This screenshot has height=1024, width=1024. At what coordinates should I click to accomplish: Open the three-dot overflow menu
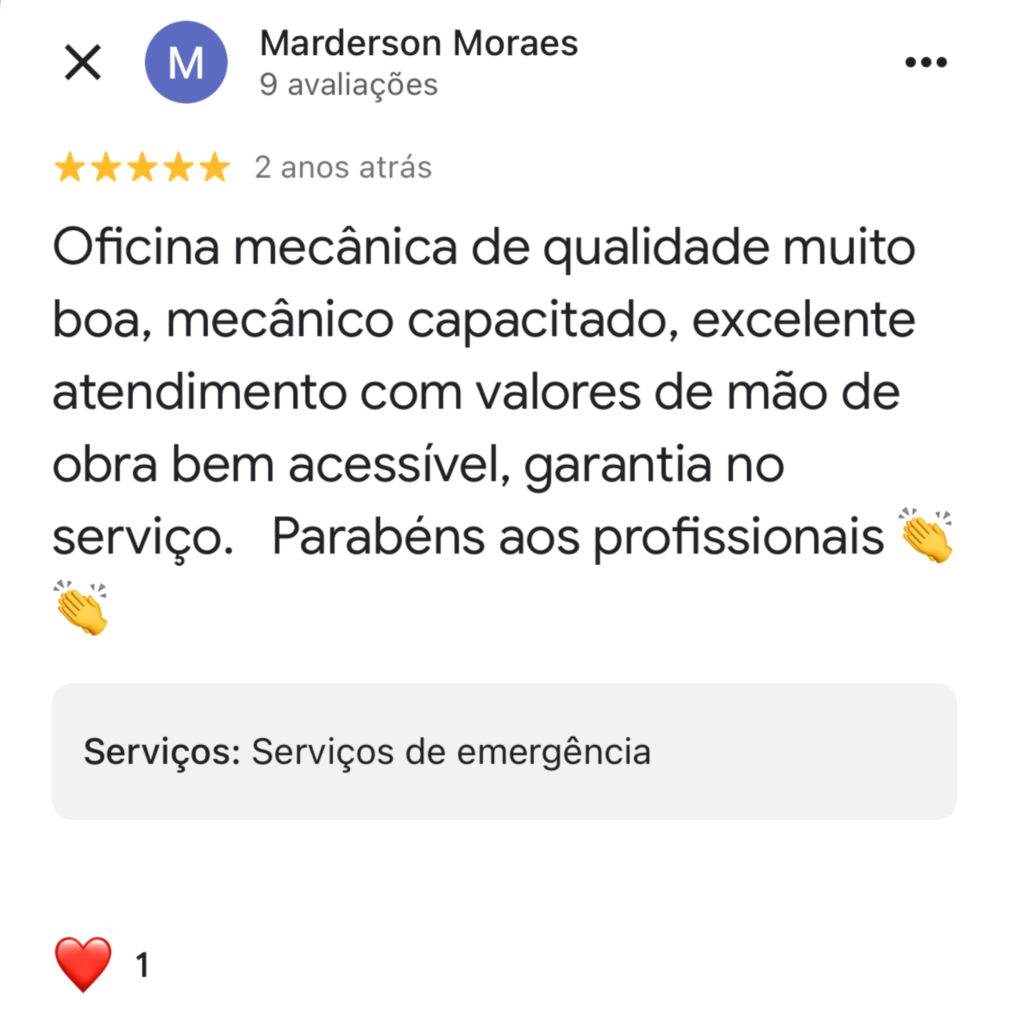pos(924,63)
